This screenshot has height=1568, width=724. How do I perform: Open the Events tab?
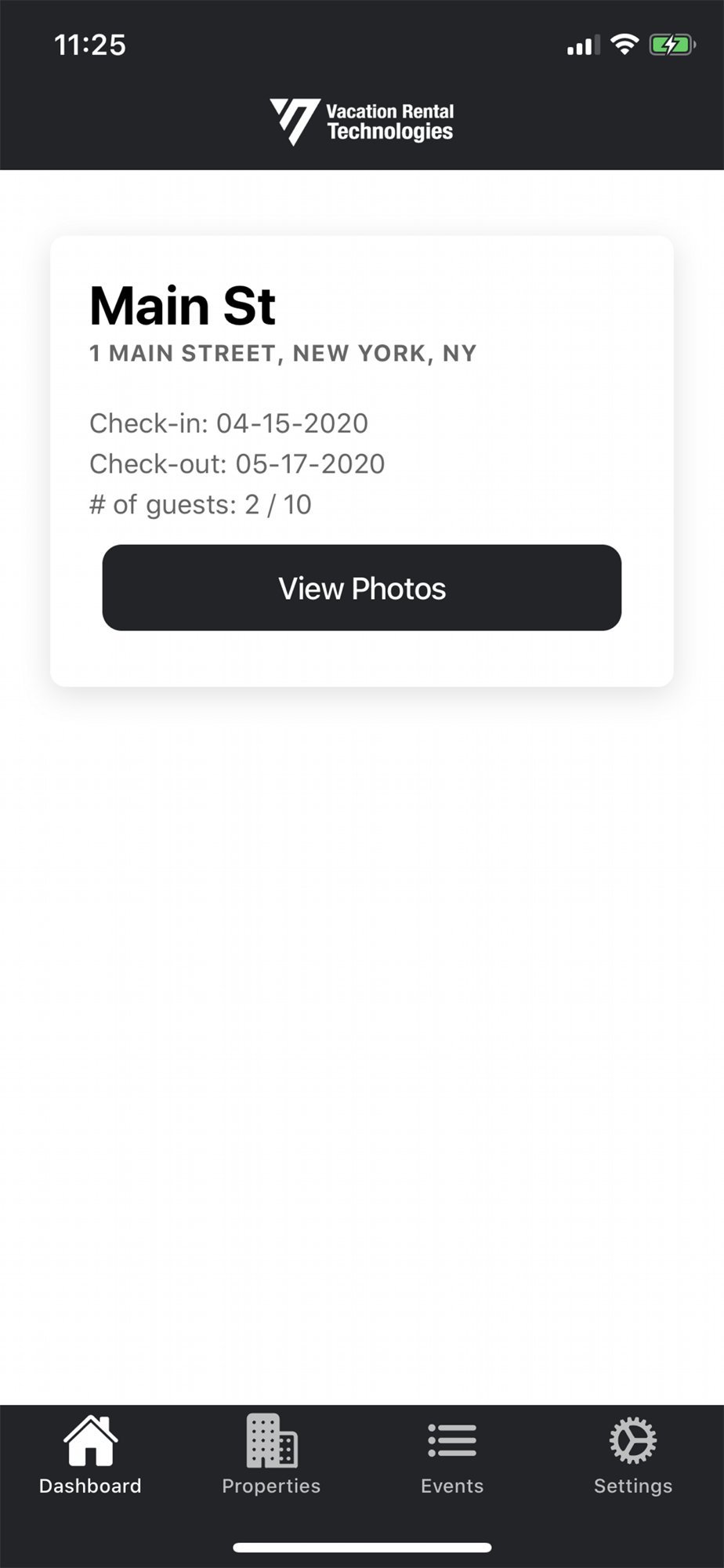point(452,1457)
